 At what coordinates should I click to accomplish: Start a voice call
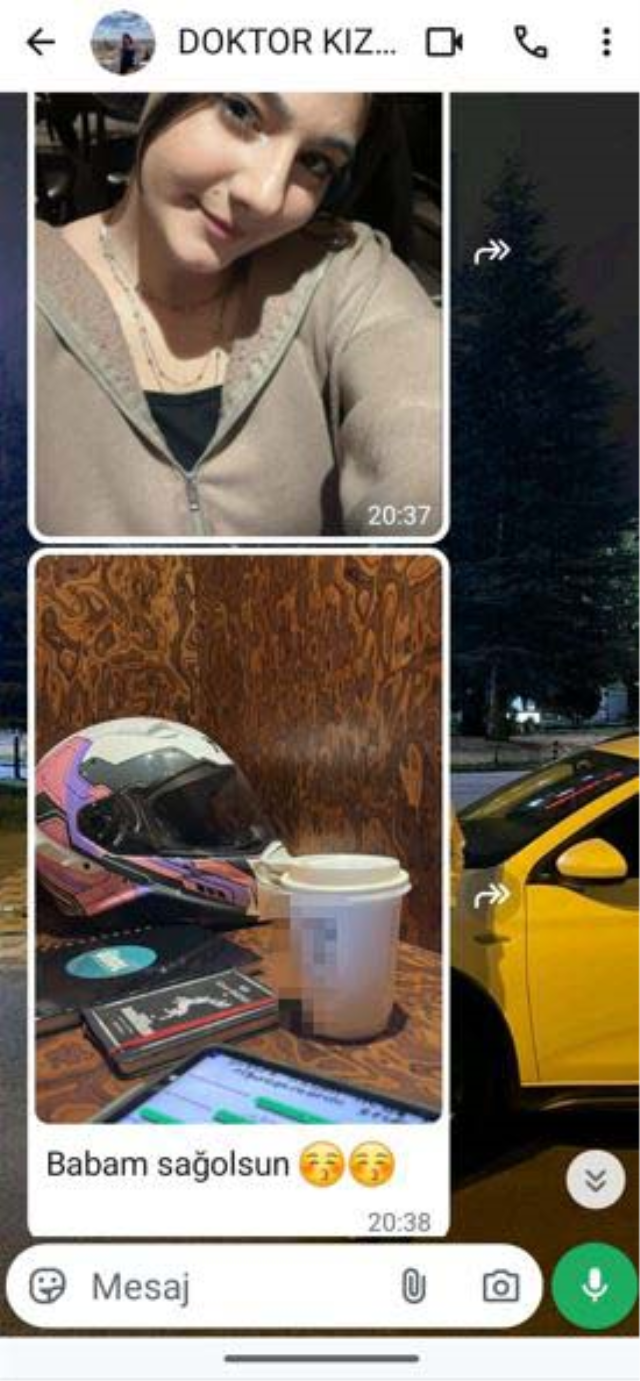(530, 42)
